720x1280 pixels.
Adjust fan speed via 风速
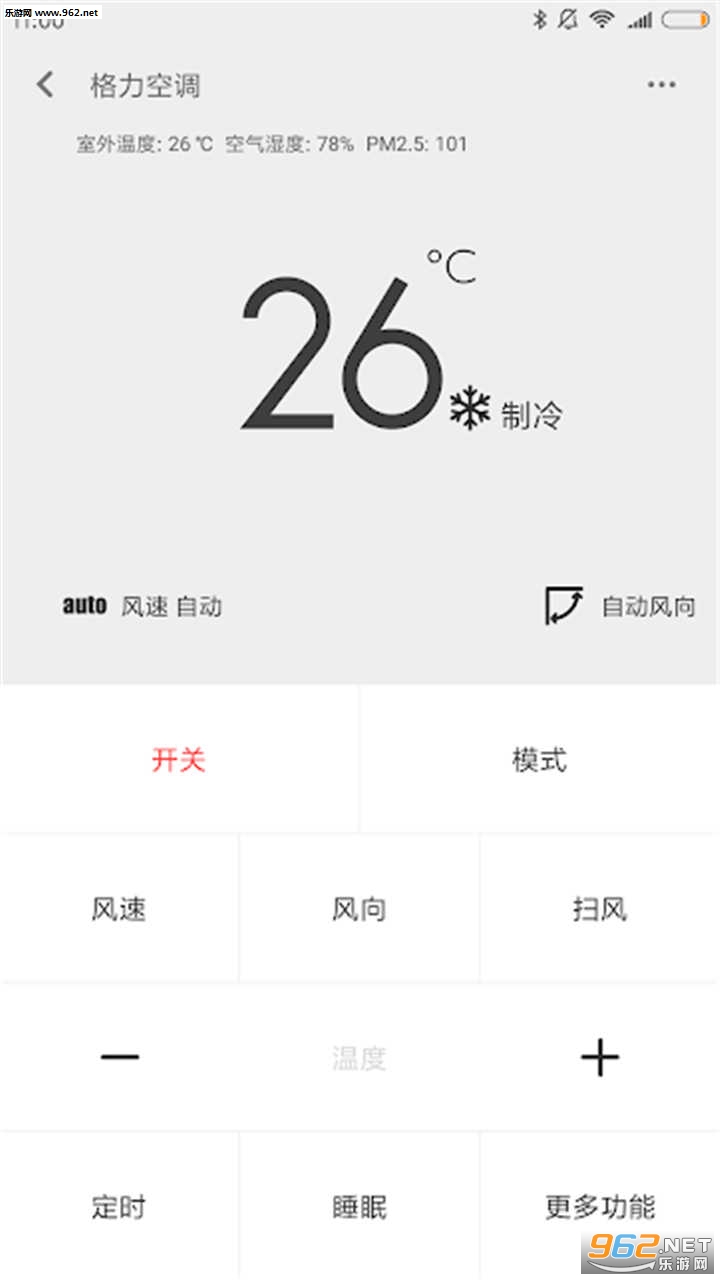pyautogui.click(x=119, y=909)
